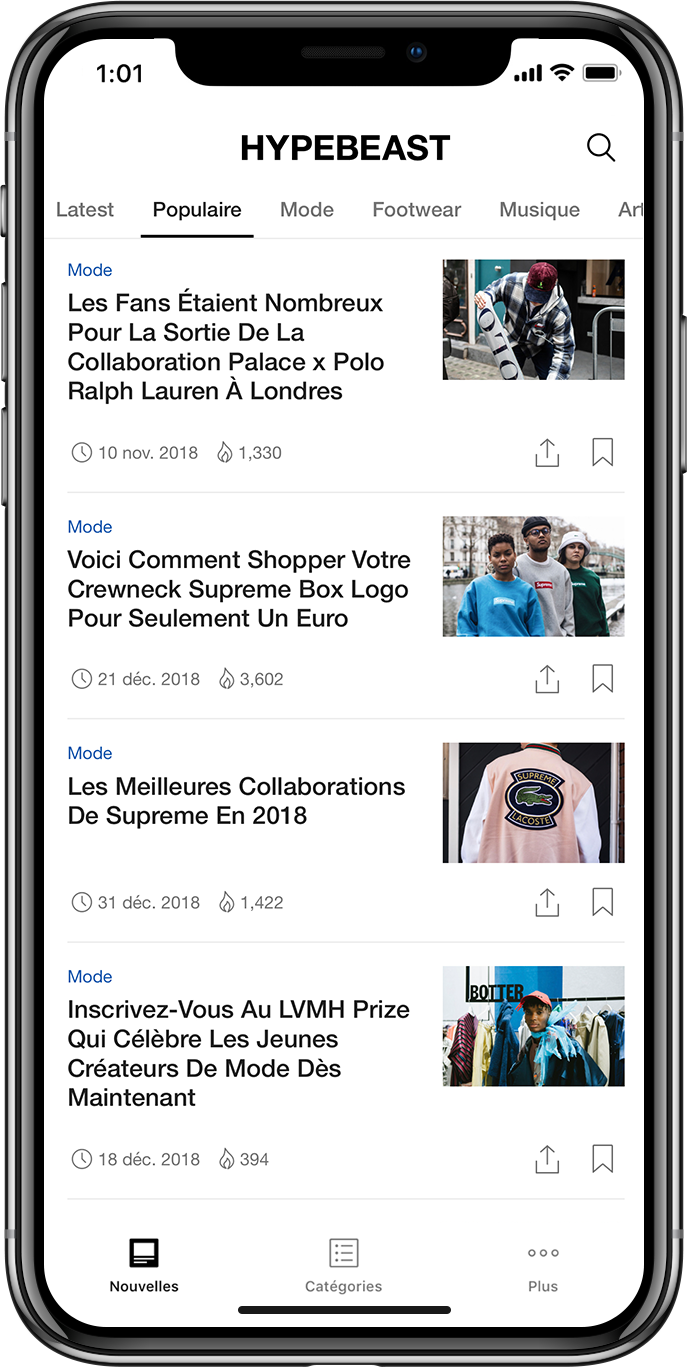Open the Musique tab
687x1367 pixels.
[539, 210]
